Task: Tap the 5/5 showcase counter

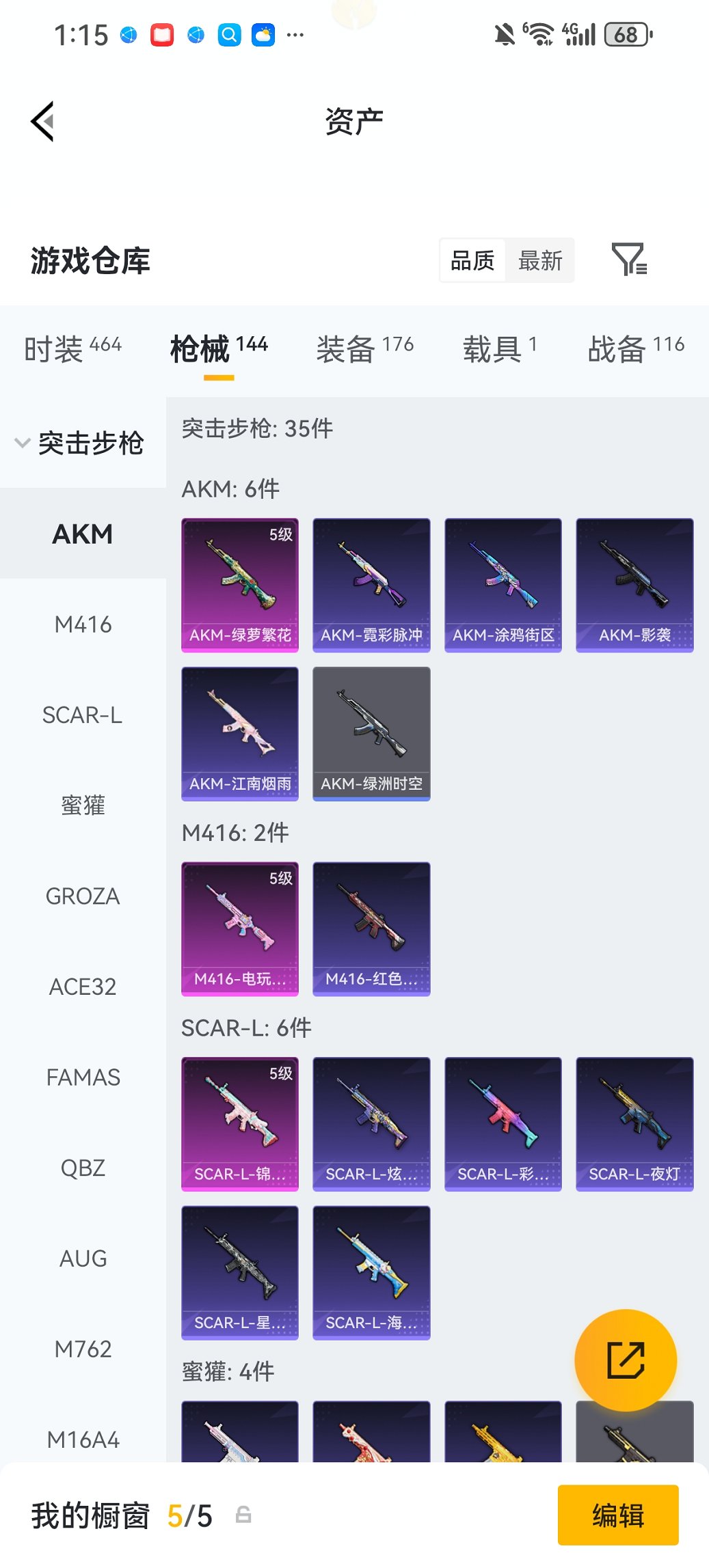Action: click(x=189, y=1515)
